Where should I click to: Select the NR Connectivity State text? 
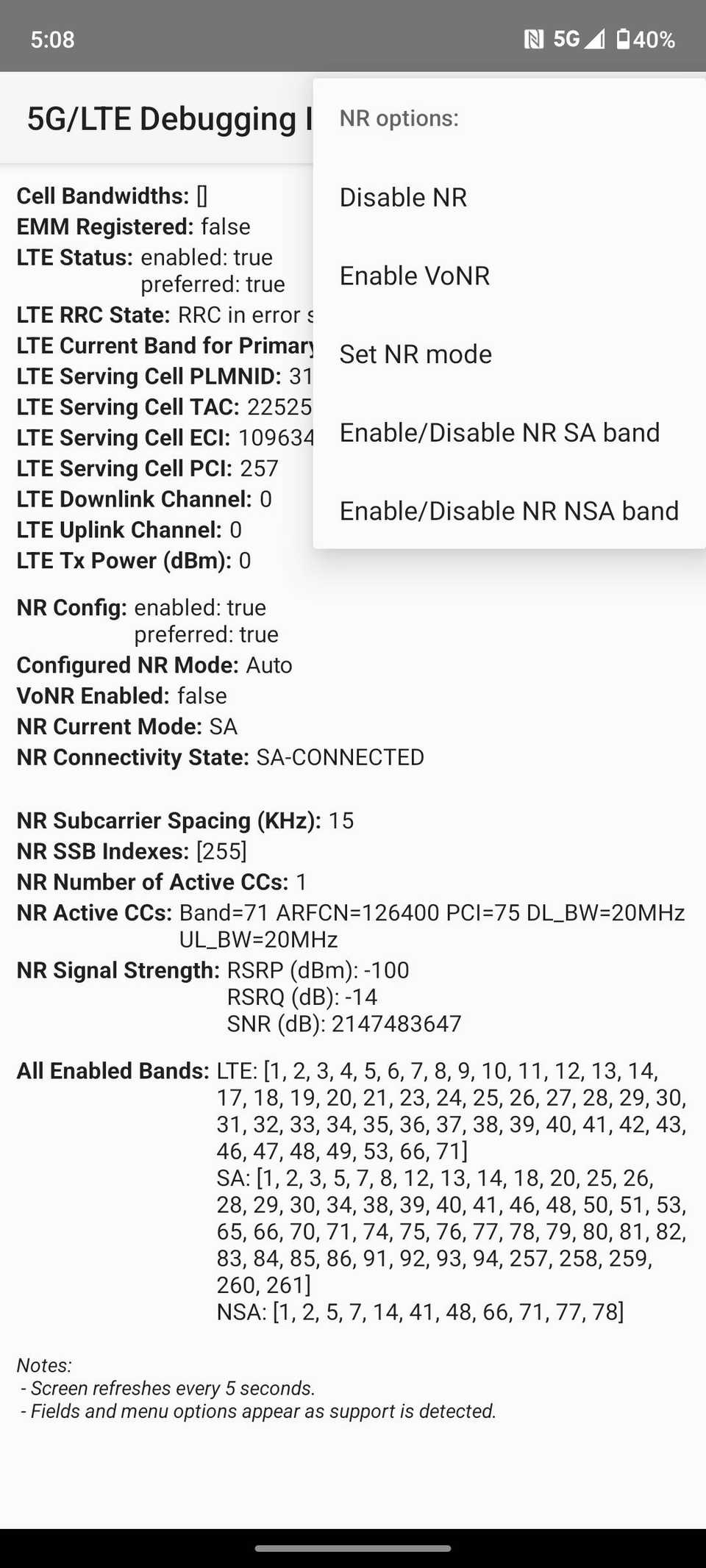coord(221,757)
